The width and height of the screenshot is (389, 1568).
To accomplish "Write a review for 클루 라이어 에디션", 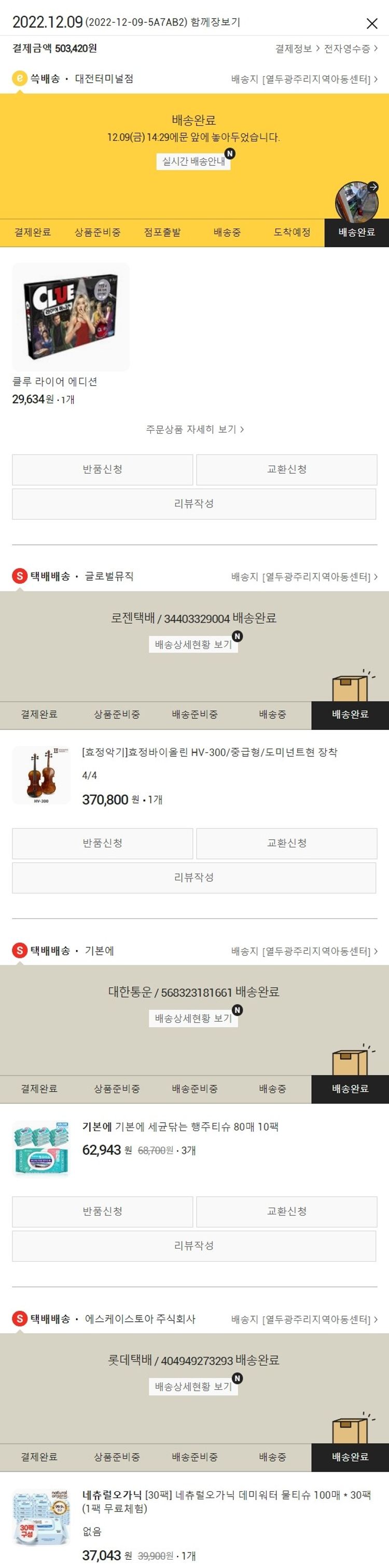I will pyautogui.click(x=193, y=503).
